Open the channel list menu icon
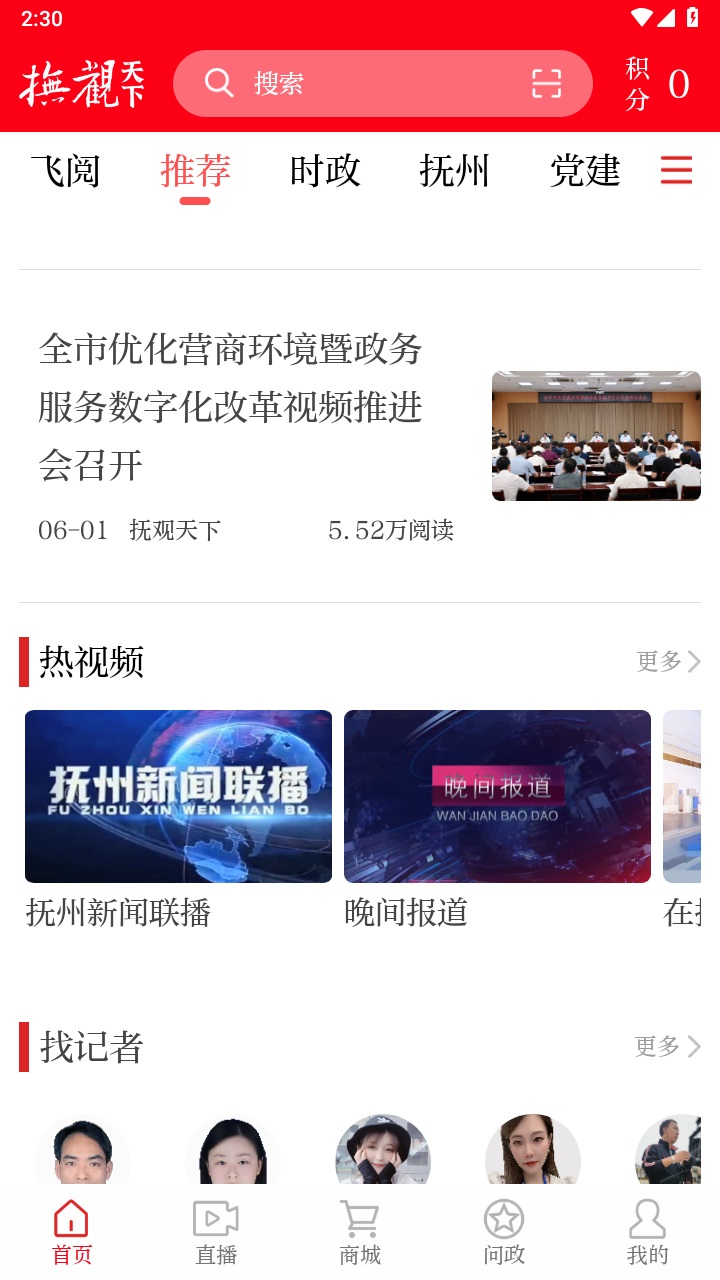720x1280 pixels. click(x=677, y=171)
